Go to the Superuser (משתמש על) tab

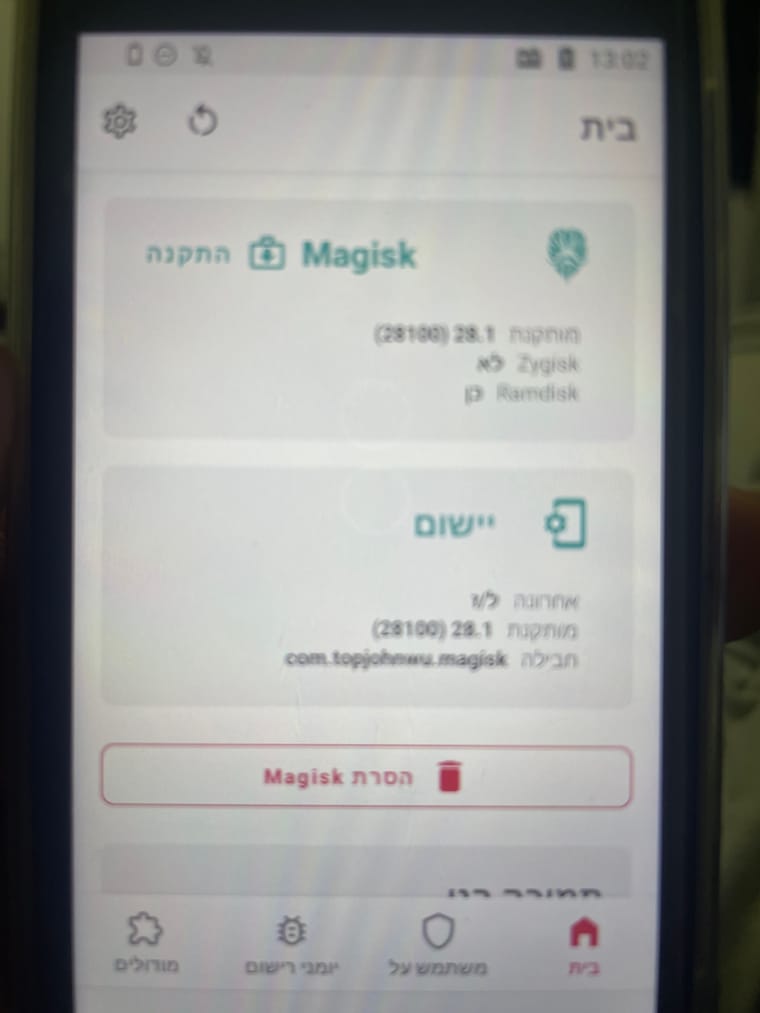click(437, 947)
